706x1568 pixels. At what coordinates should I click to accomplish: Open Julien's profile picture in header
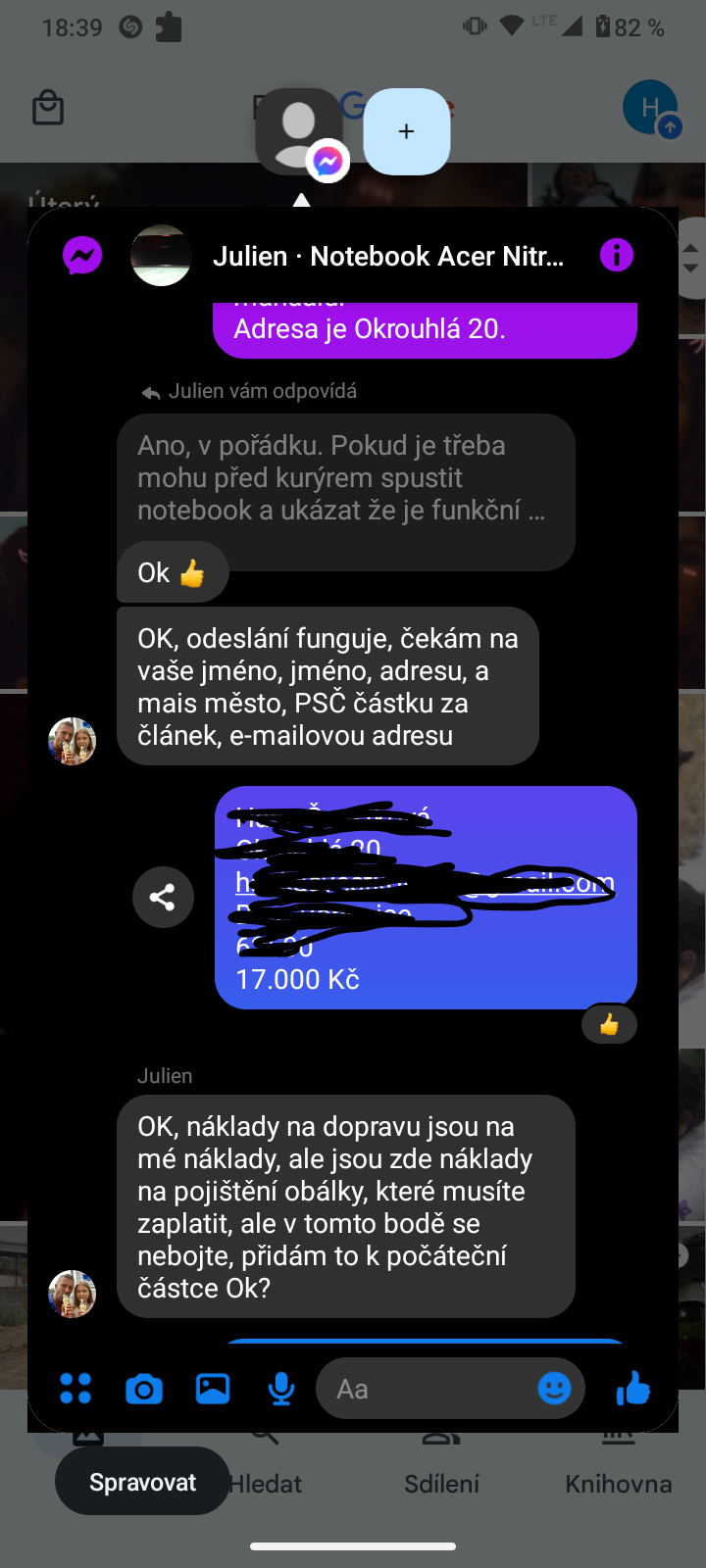[161, 256]
